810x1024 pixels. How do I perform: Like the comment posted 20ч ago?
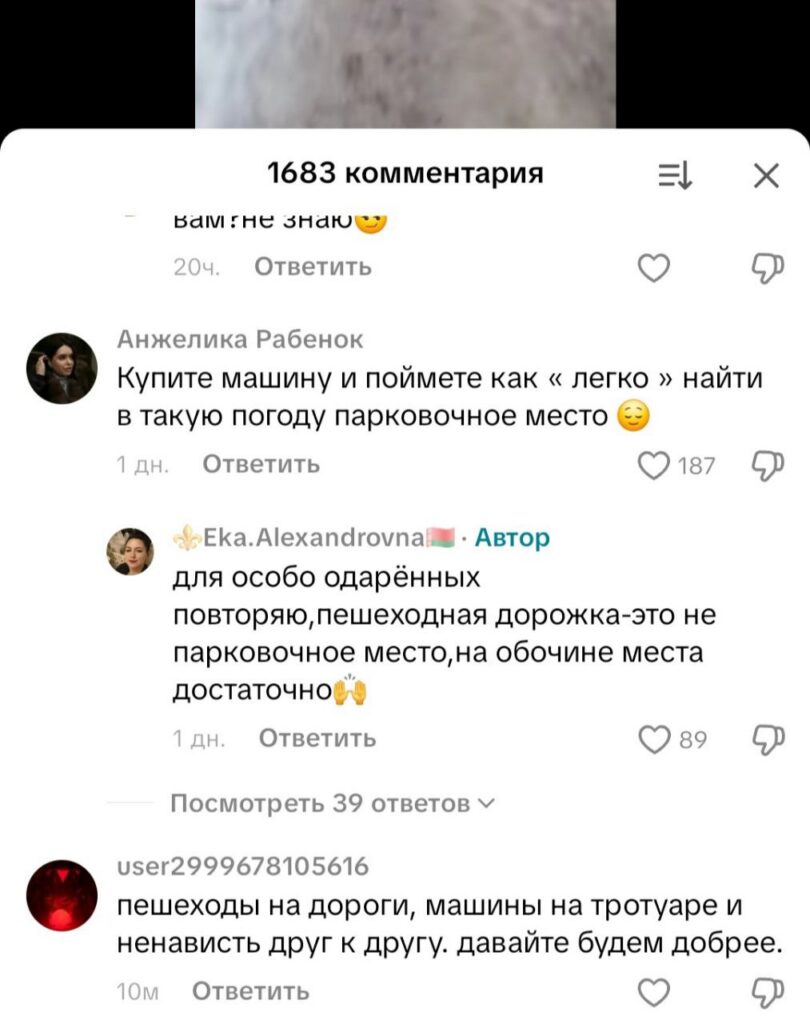coord(653,267)
